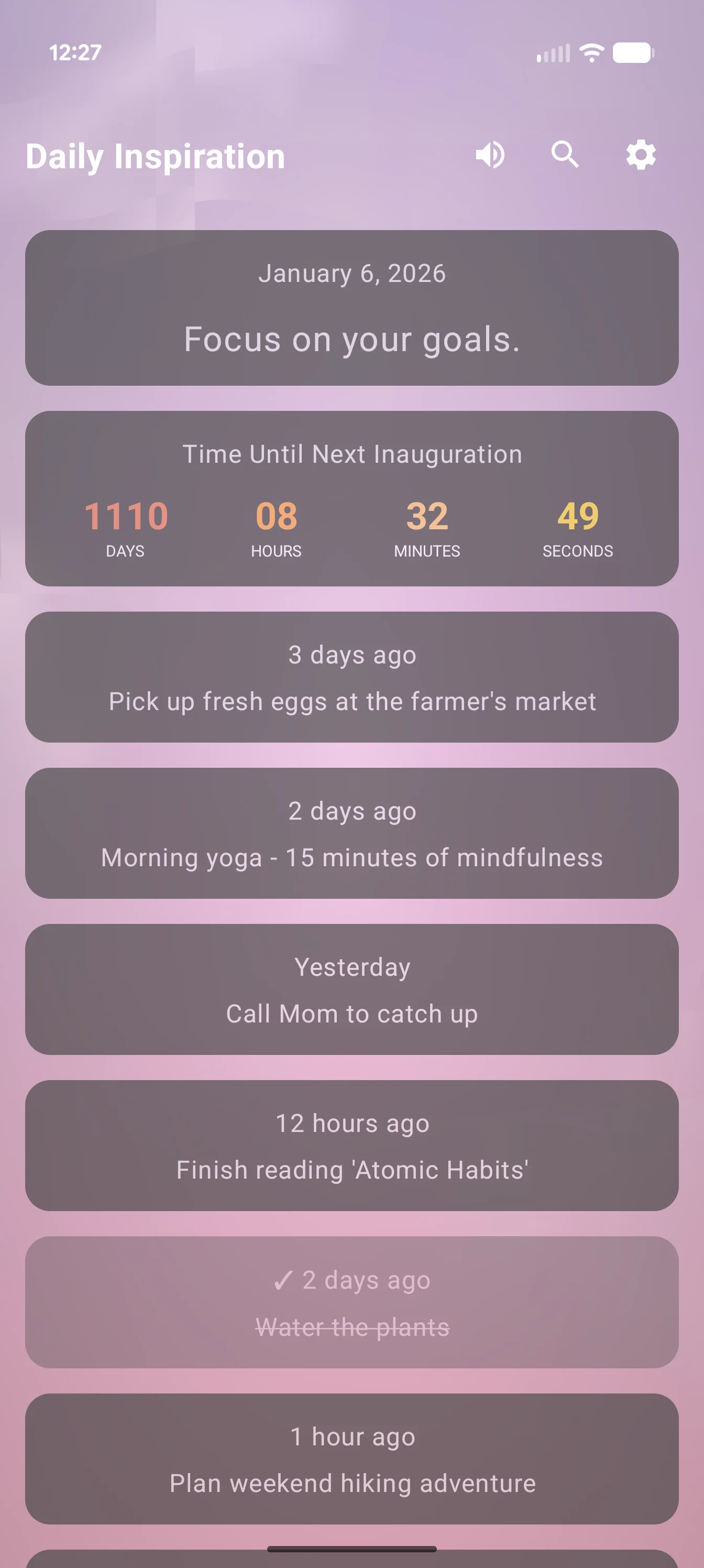
Task: Open the Morning yoga mindfulness task
Action: (351, 833)
